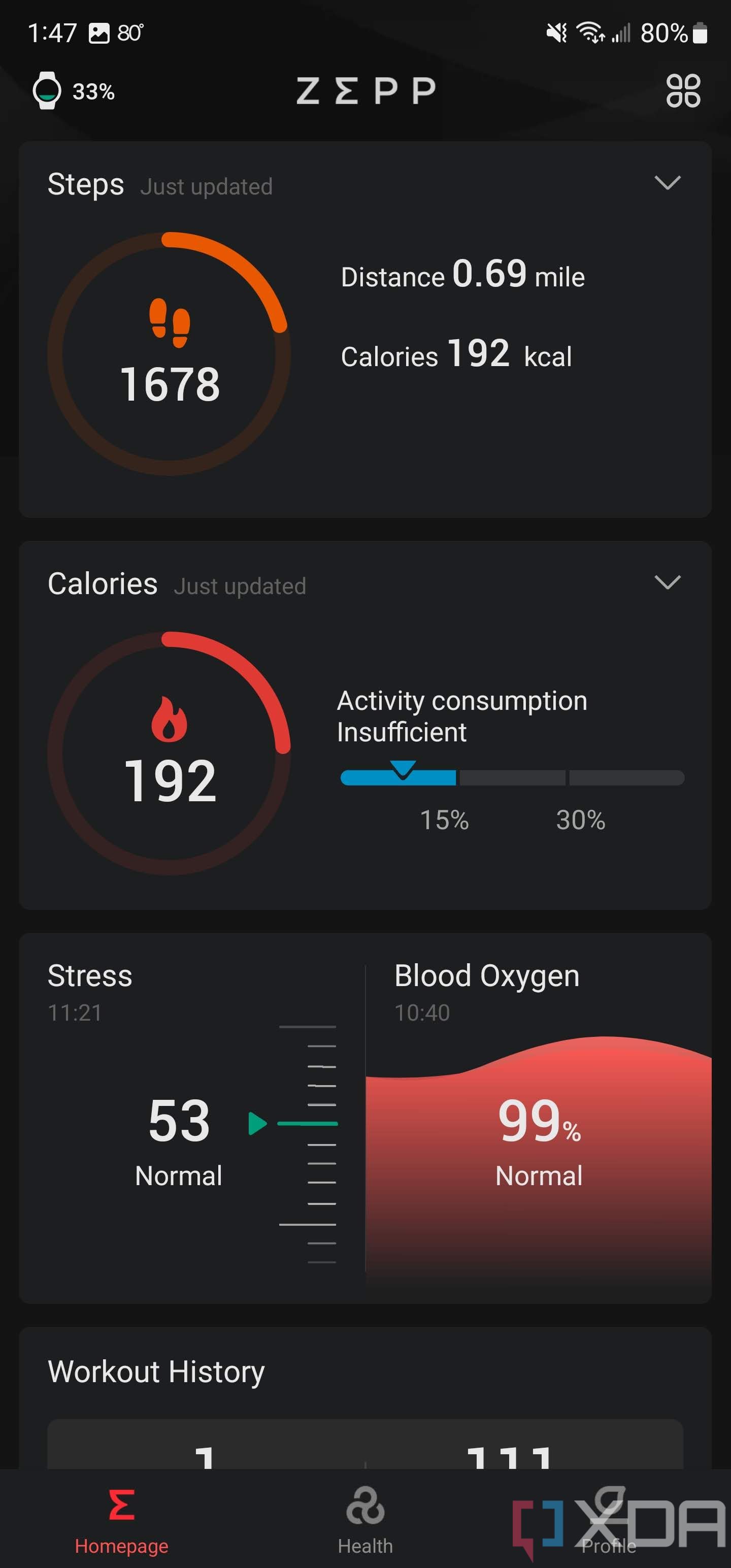
Task: Tap the watch battery icon showing 33%
Action: tap(48, 91)
